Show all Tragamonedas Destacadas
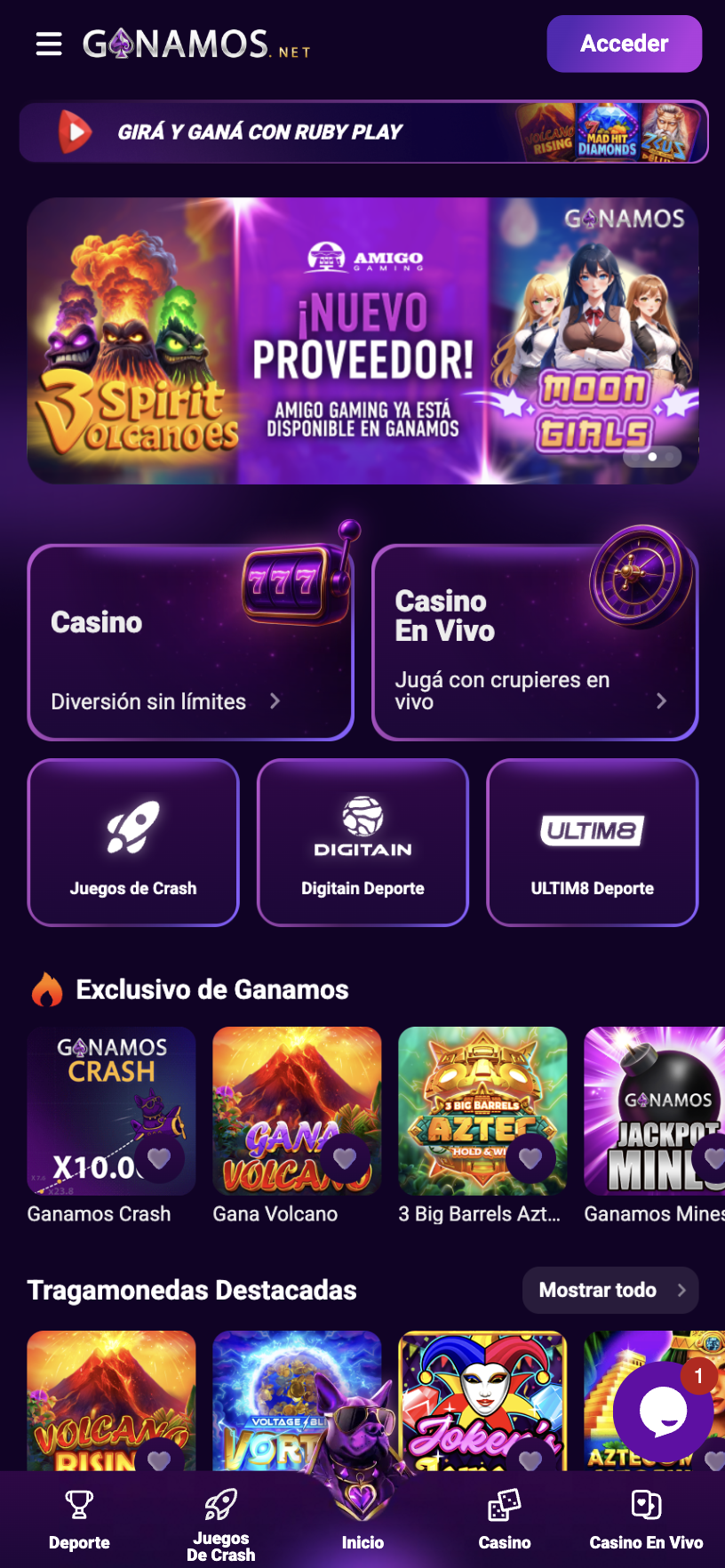Screen dimensions: 725x1568 point(610,1290)
